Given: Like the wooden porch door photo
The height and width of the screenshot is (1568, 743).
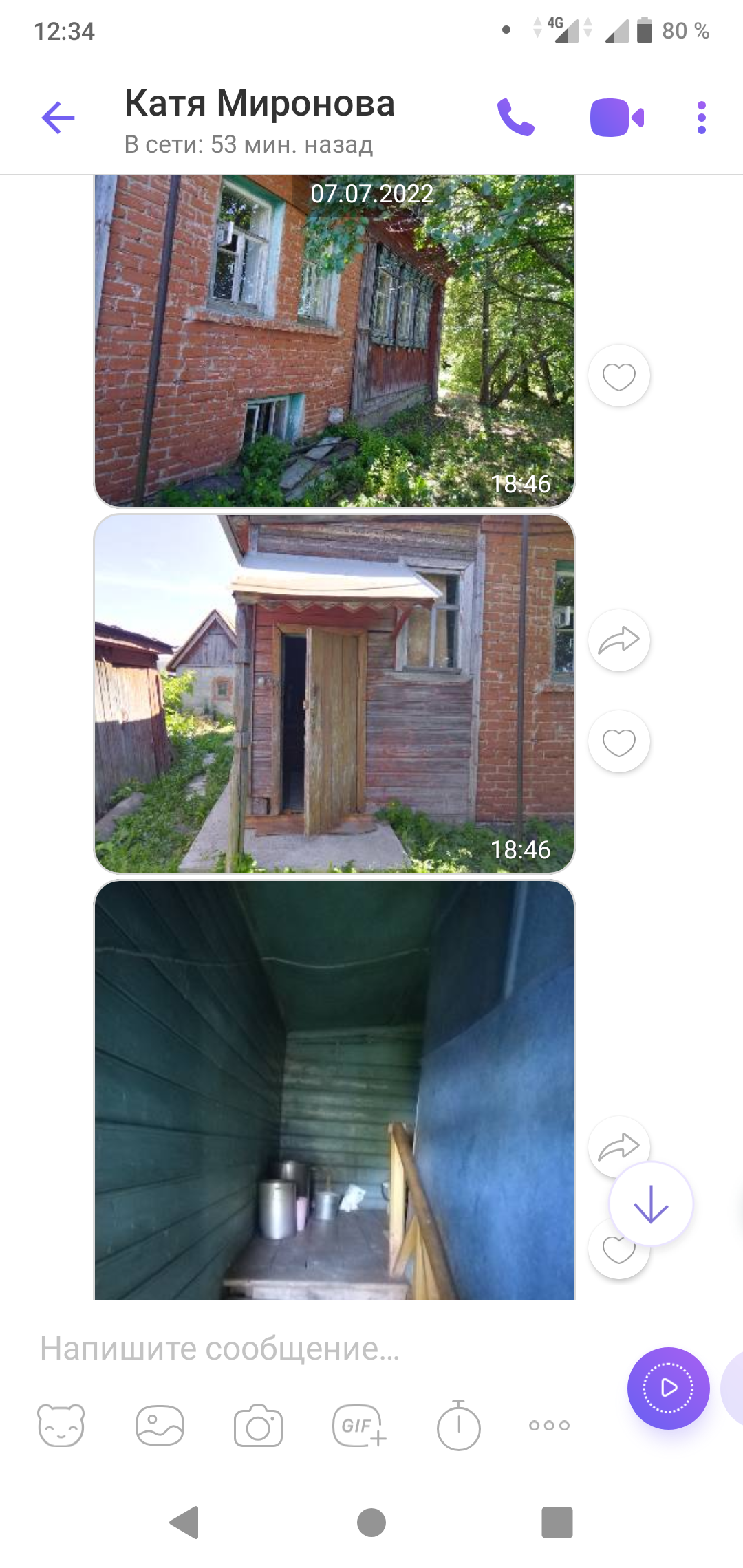Looking at the screenshot, I should 618,742.
